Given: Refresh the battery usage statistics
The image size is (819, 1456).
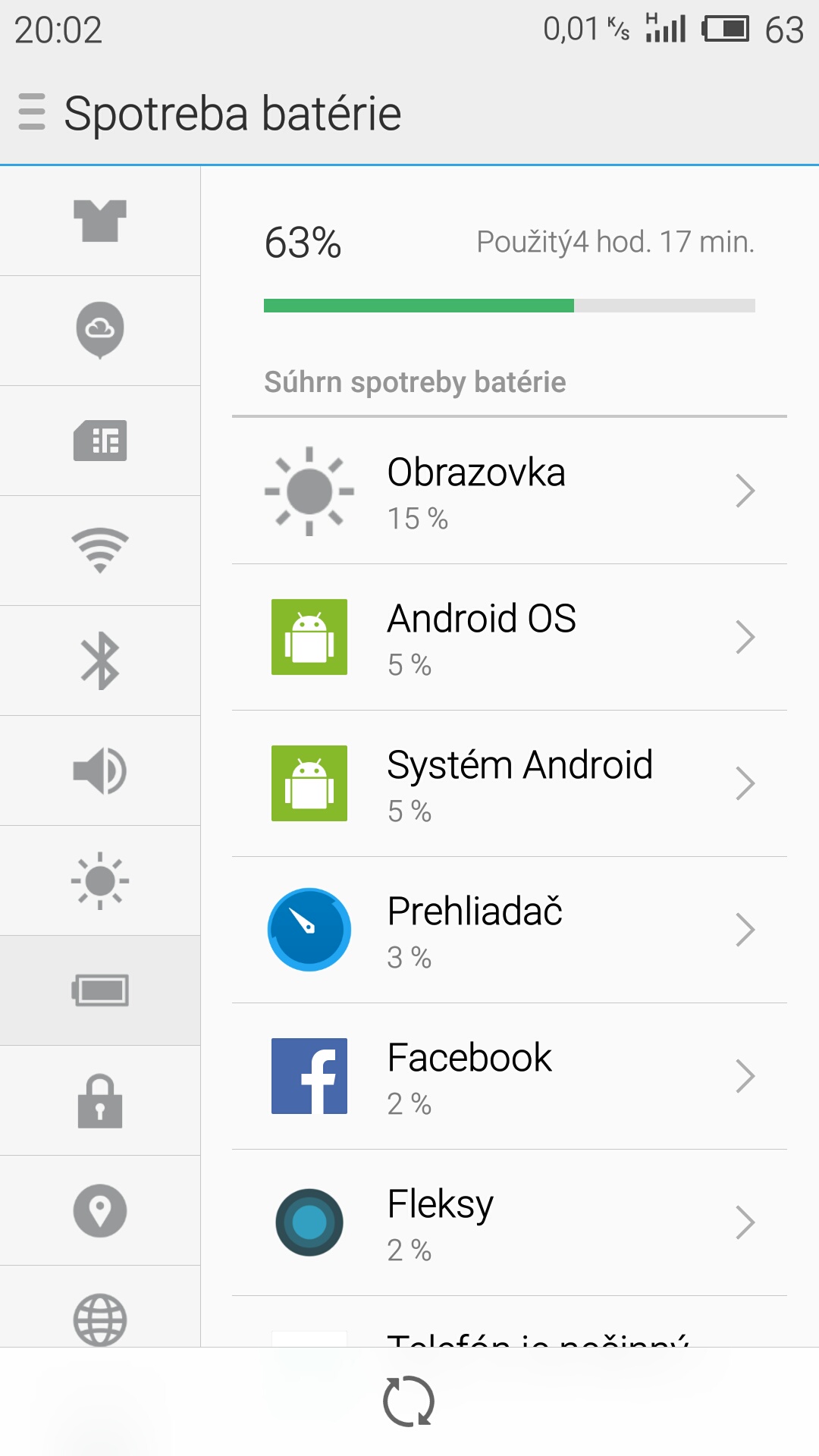Looking at the screenshot, I should pyautogui.click(x=409, y=1401).
